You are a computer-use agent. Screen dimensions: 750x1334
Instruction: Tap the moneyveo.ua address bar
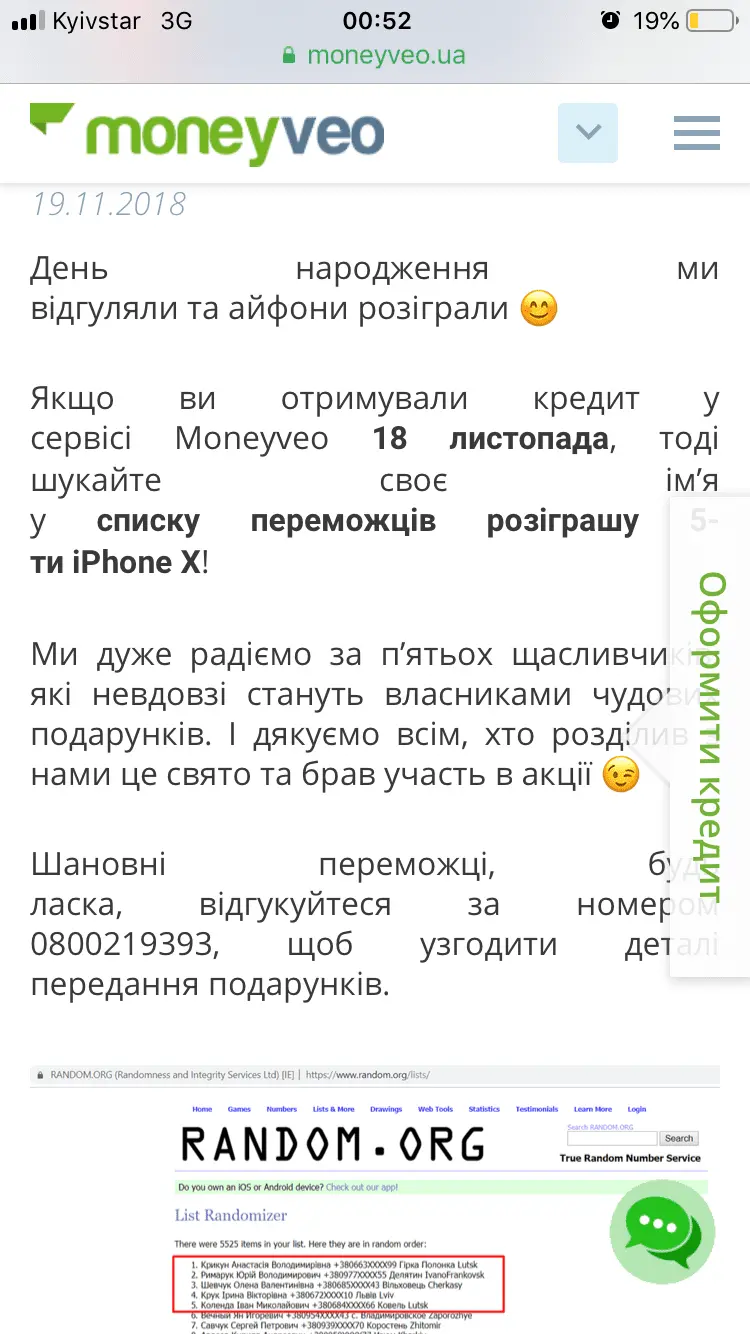(375, 55)
